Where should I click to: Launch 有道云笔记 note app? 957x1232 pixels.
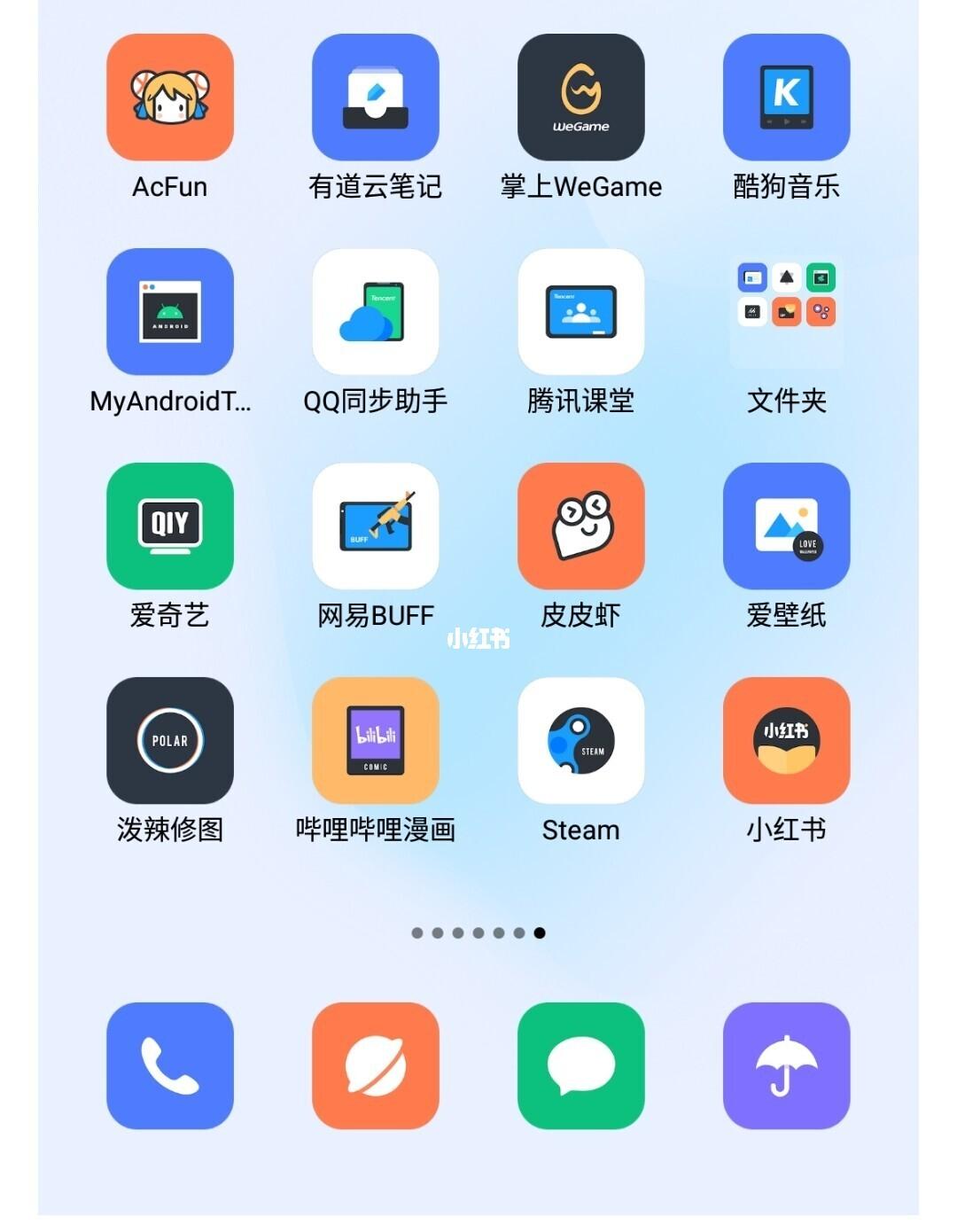point(375,97)
